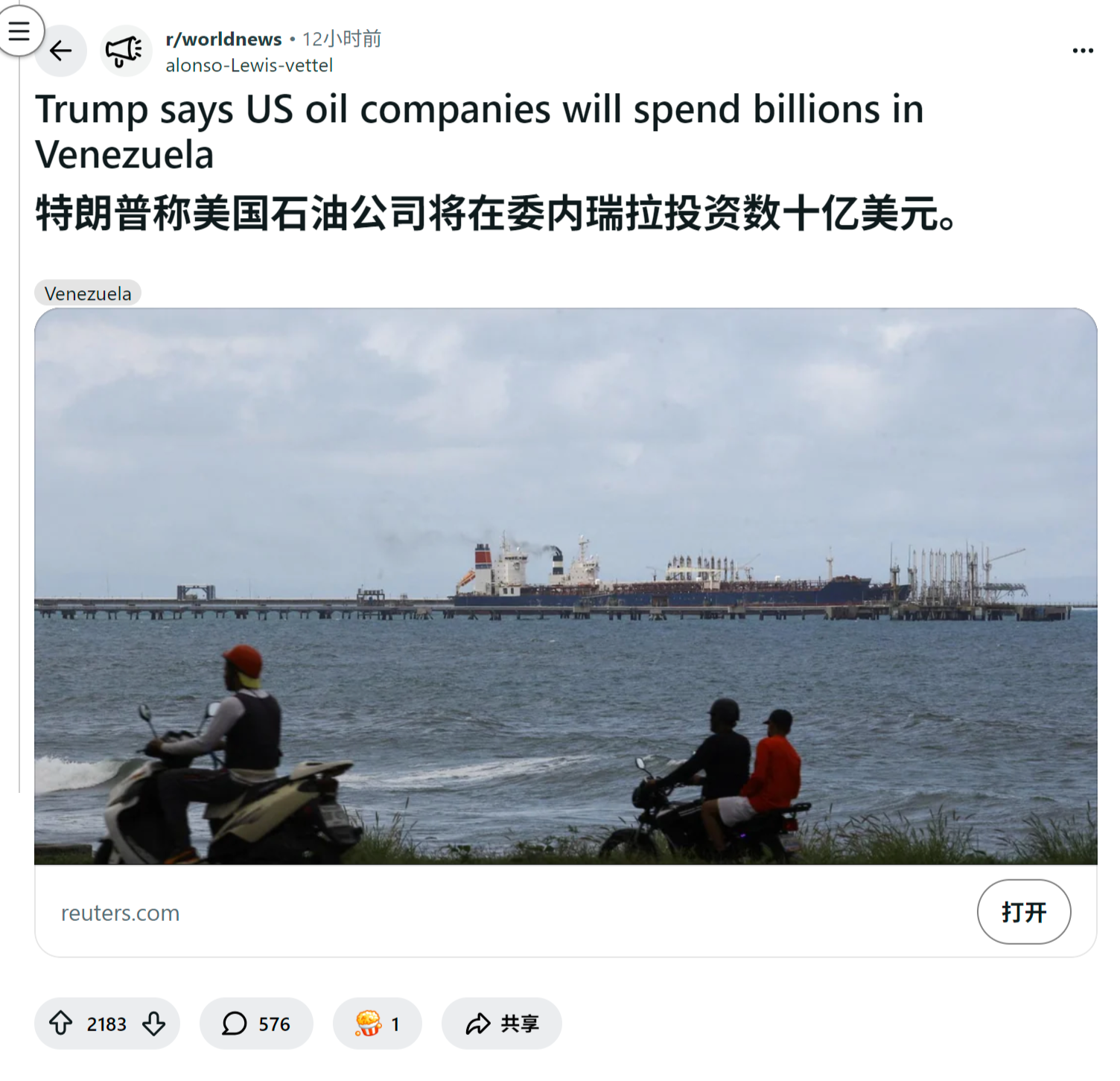Share the post via 共享

(x=501, y=1024)
